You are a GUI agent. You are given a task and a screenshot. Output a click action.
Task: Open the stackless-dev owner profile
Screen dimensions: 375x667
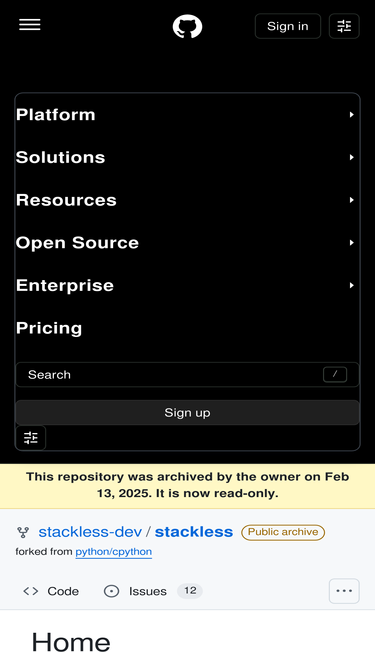(x=90, y=532)
